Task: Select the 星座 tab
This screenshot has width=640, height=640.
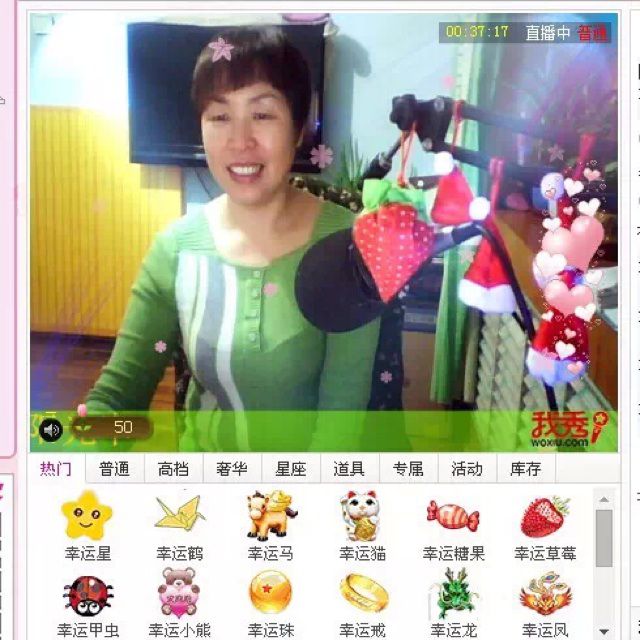Action: (x=290, y=469)
